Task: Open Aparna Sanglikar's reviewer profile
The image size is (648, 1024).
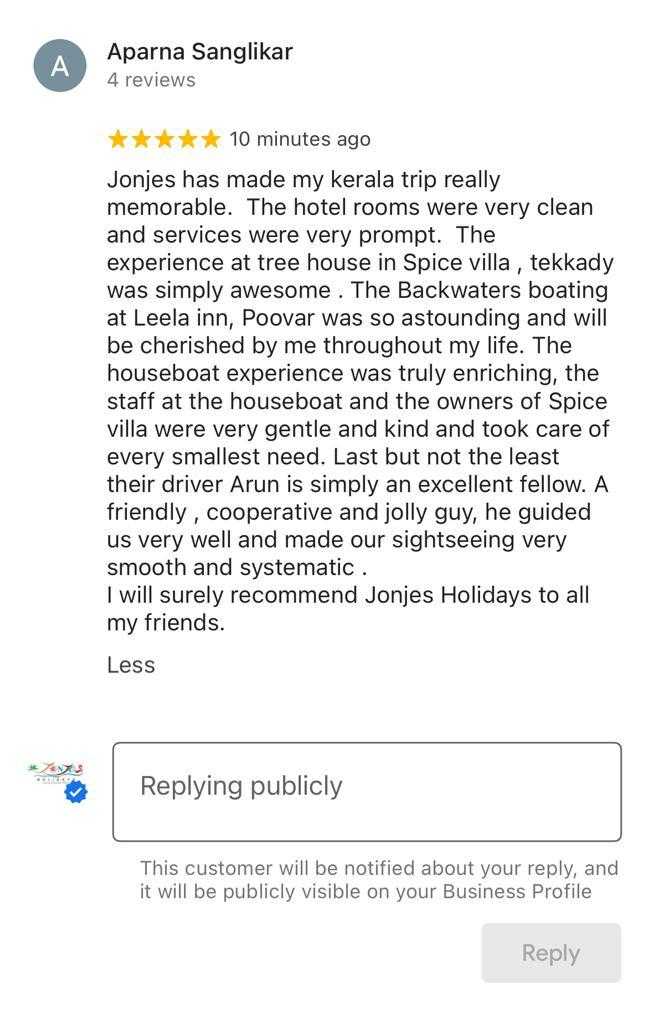Action: pos(199,52)
